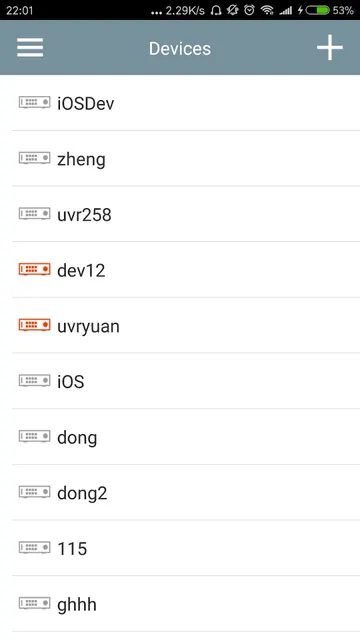Open the device named iOS
The image size is (360, 640).
(x=180, y=381)
